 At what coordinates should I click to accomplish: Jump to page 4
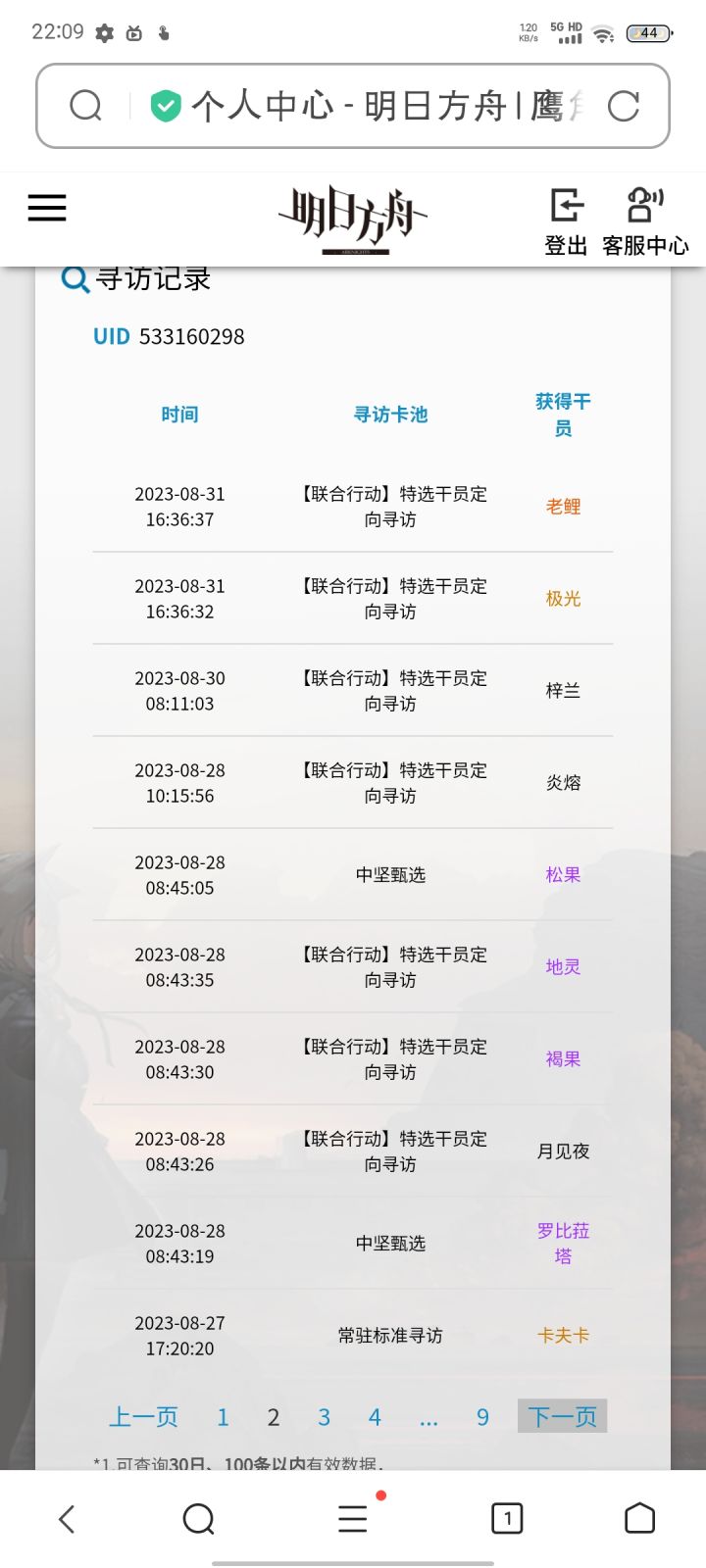tap(375, 1417)
